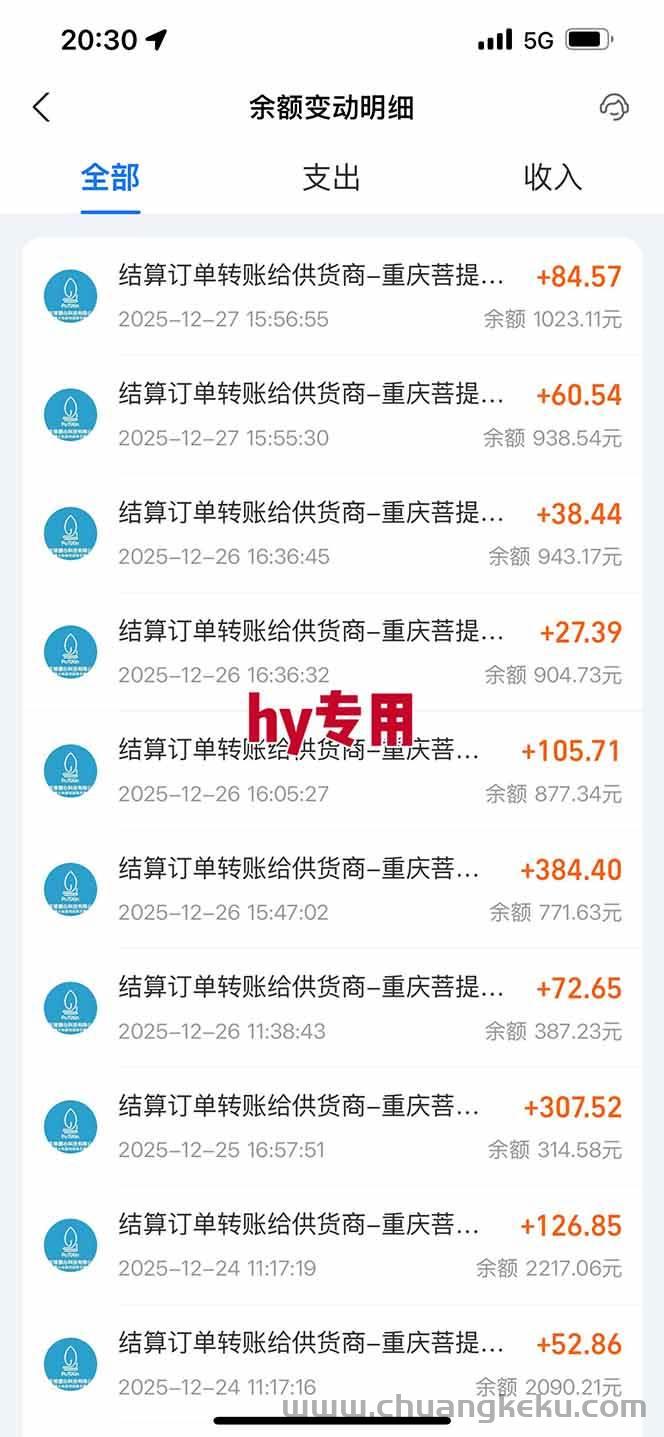View the +38.44 transaction details
The width and height of the screenshot is (664, 1437).
click(332, 533)
